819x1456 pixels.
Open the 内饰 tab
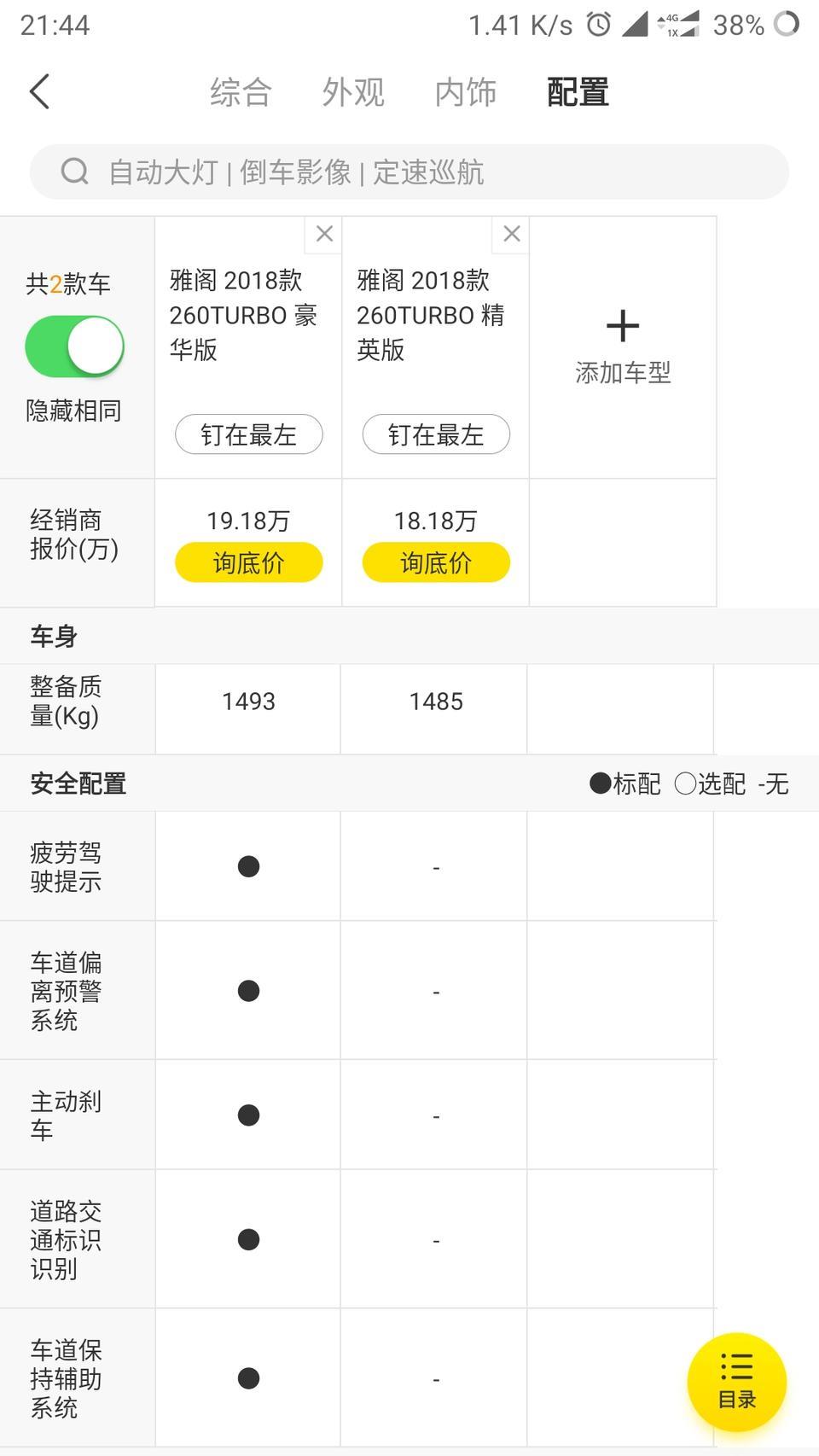point(466,92)
